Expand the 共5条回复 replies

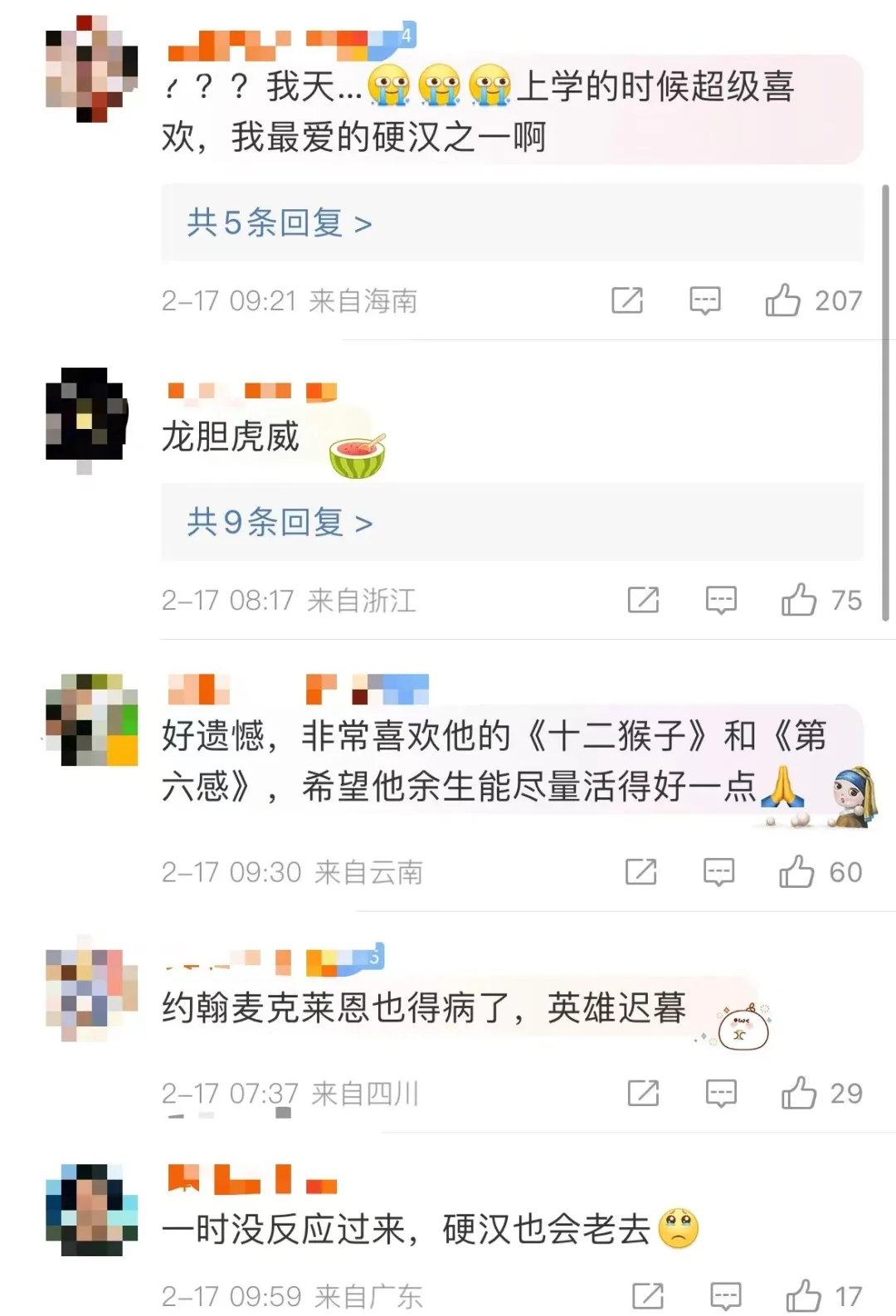click(279, 222)
